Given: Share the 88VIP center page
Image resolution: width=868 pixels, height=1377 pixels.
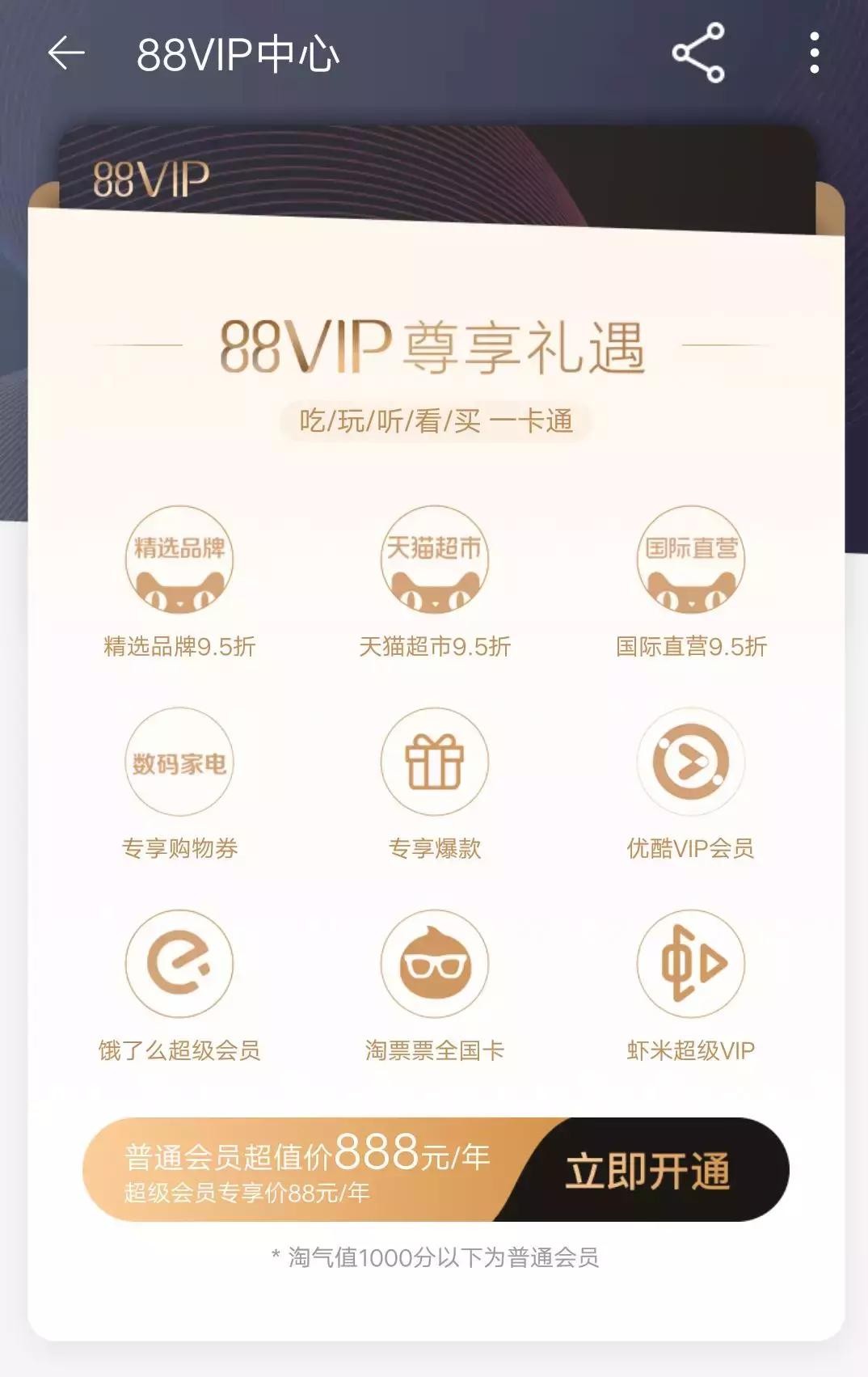Looking at the screenshot, I should (698, 53).
